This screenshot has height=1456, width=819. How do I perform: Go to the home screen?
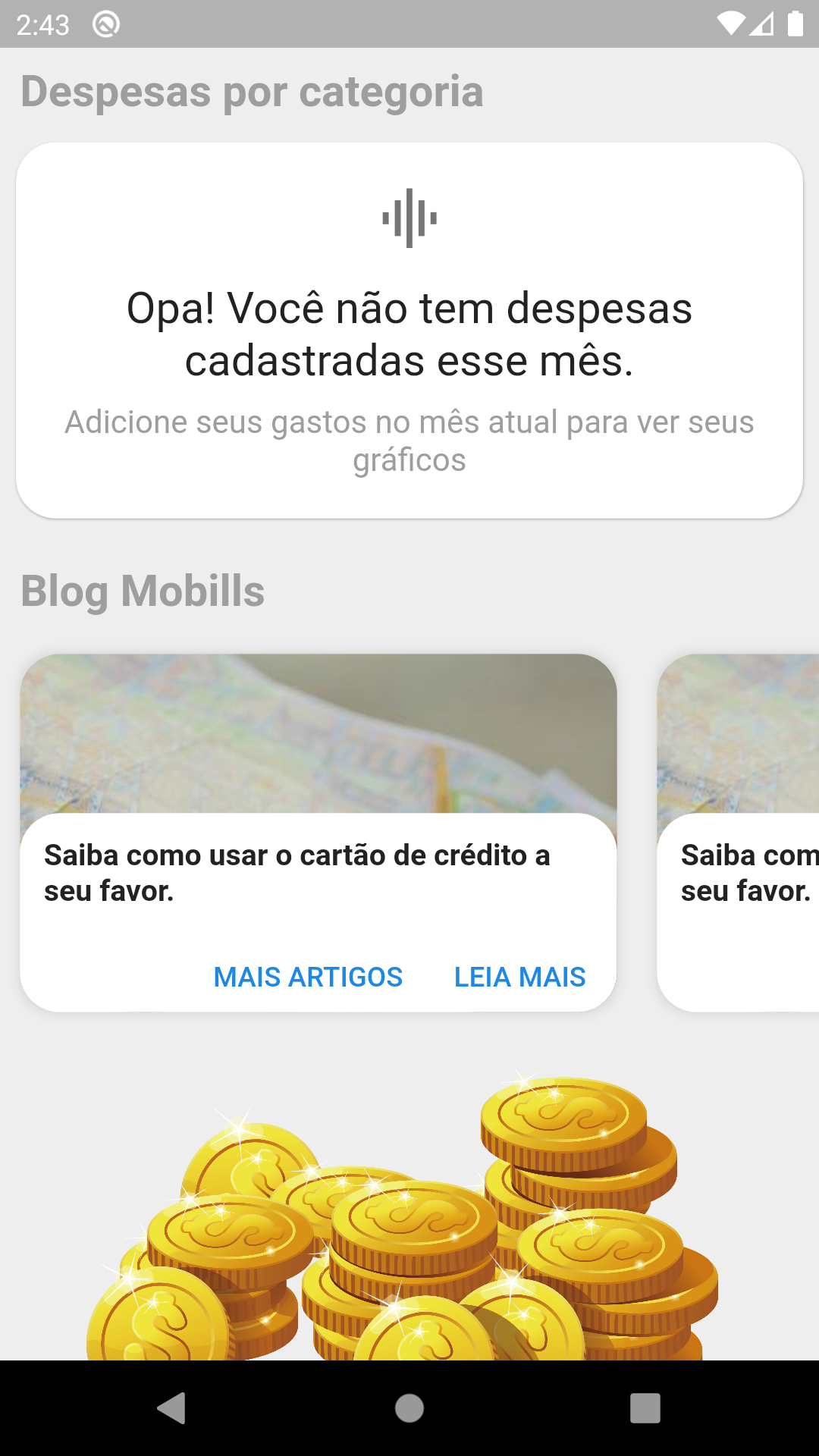[409, 1408]
